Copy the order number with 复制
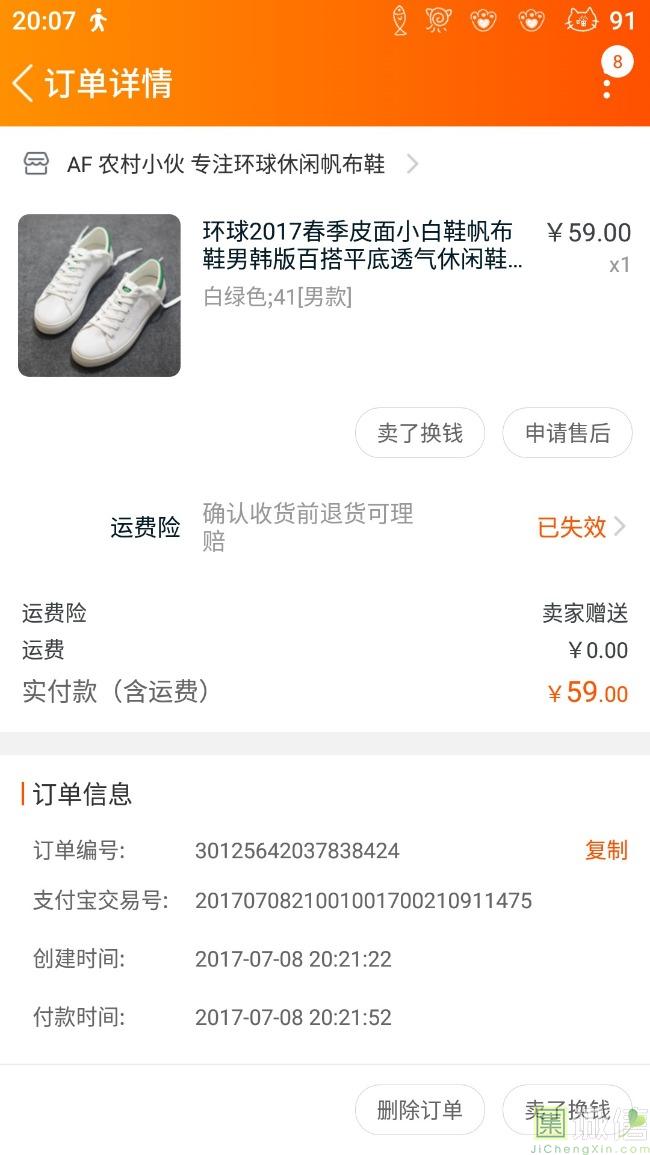 point(606,850)
